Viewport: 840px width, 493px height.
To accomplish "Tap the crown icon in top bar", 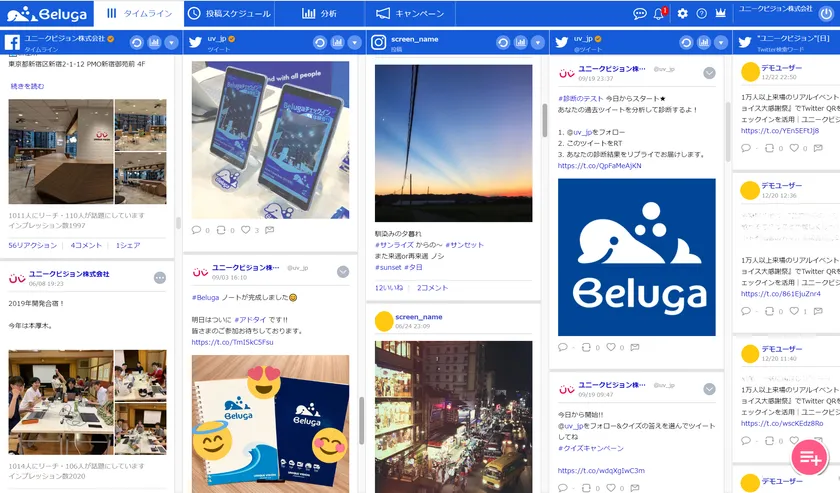I will 720,14.
